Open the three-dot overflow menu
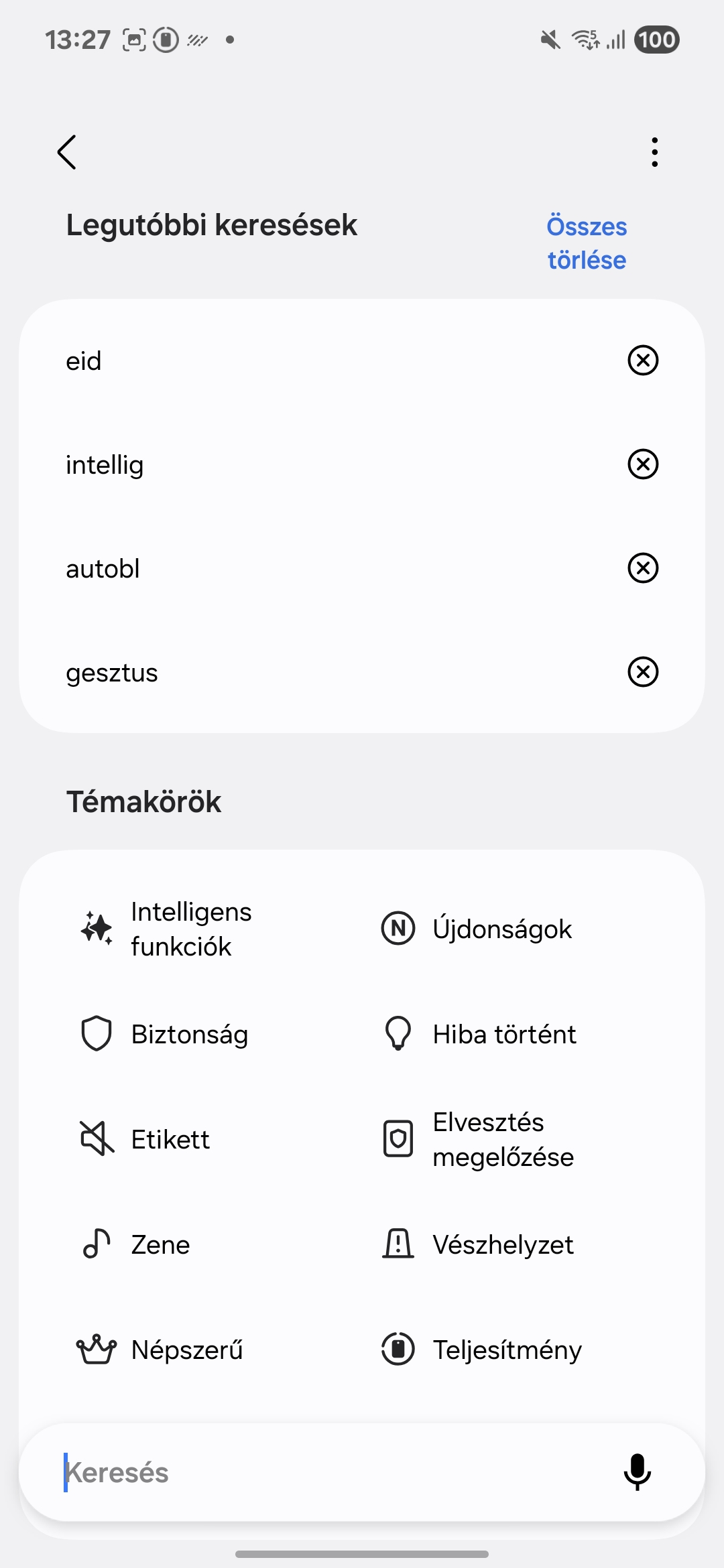The image size is (724, 1568). coord(654,152)
